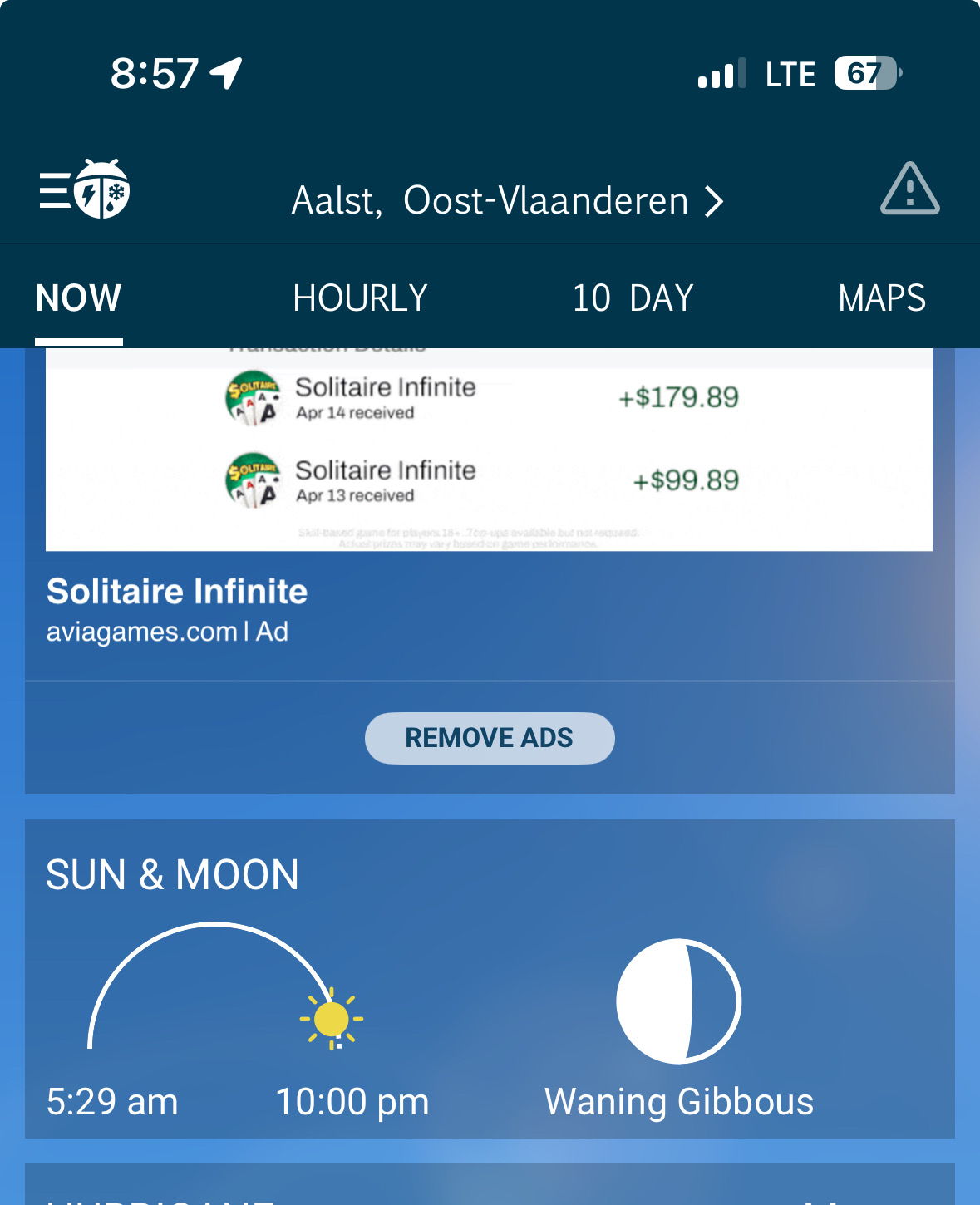Select the Now tab
The image size is (980, 1205).
(79, 298)
